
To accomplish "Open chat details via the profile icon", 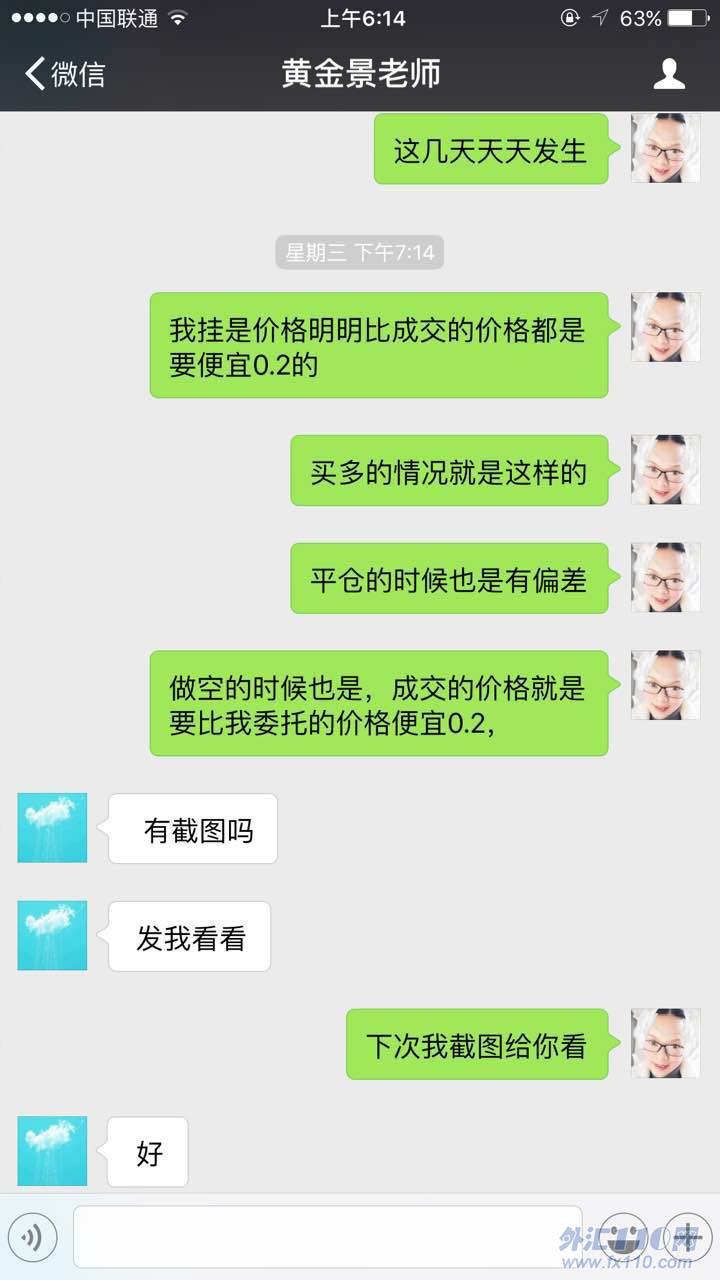I will click(x=669, y=74).
